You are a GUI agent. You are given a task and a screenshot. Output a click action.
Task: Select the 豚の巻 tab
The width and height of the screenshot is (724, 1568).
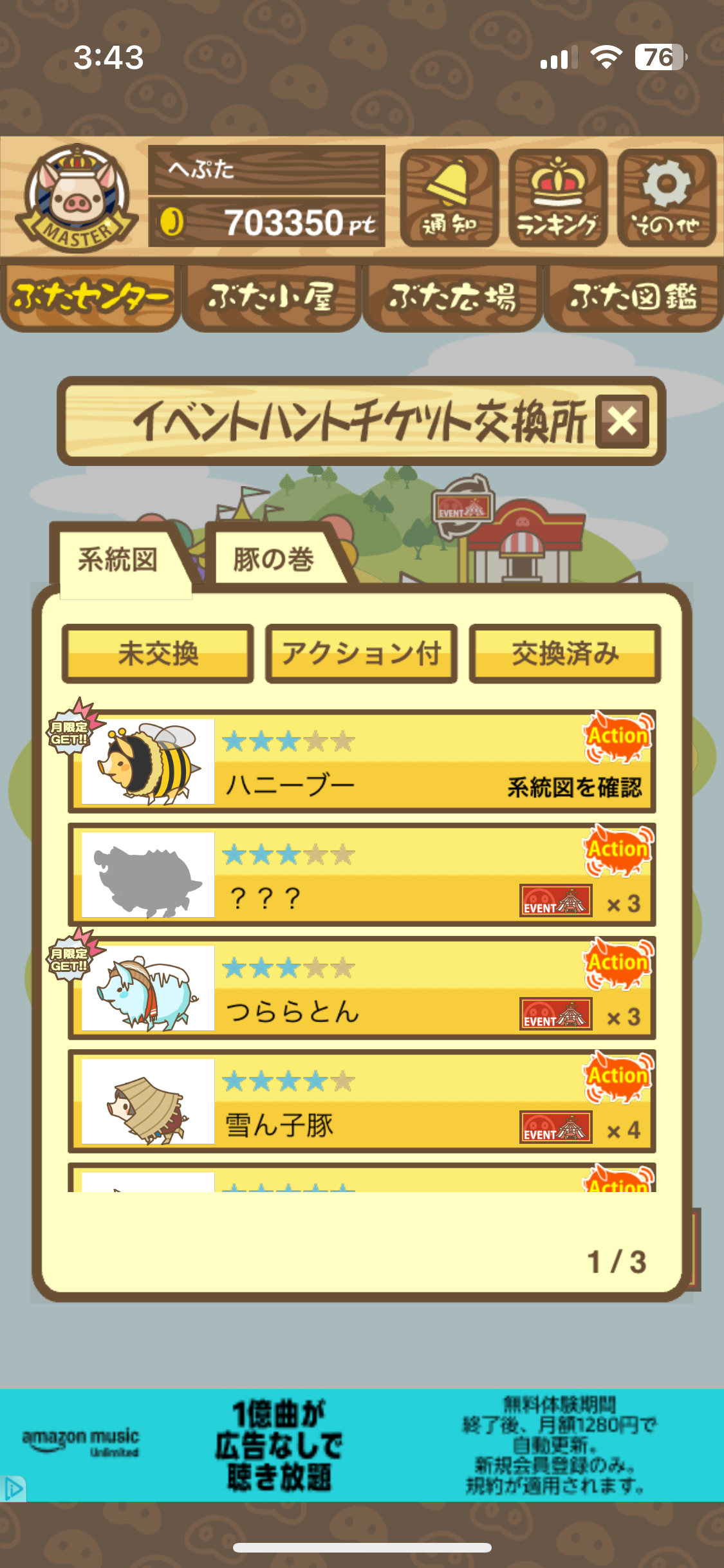(x=274, y=559)
